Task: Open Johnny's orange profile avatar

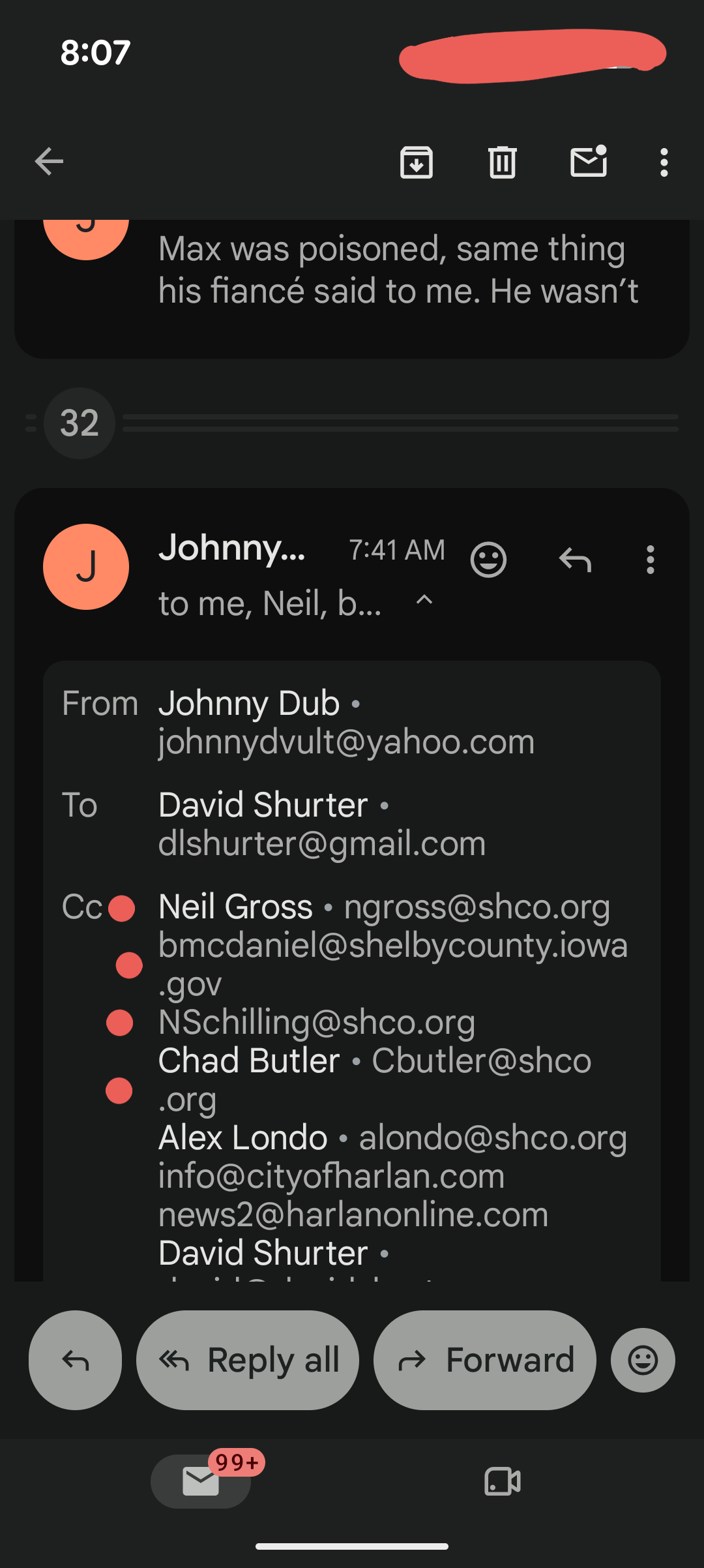Action: 86,567
